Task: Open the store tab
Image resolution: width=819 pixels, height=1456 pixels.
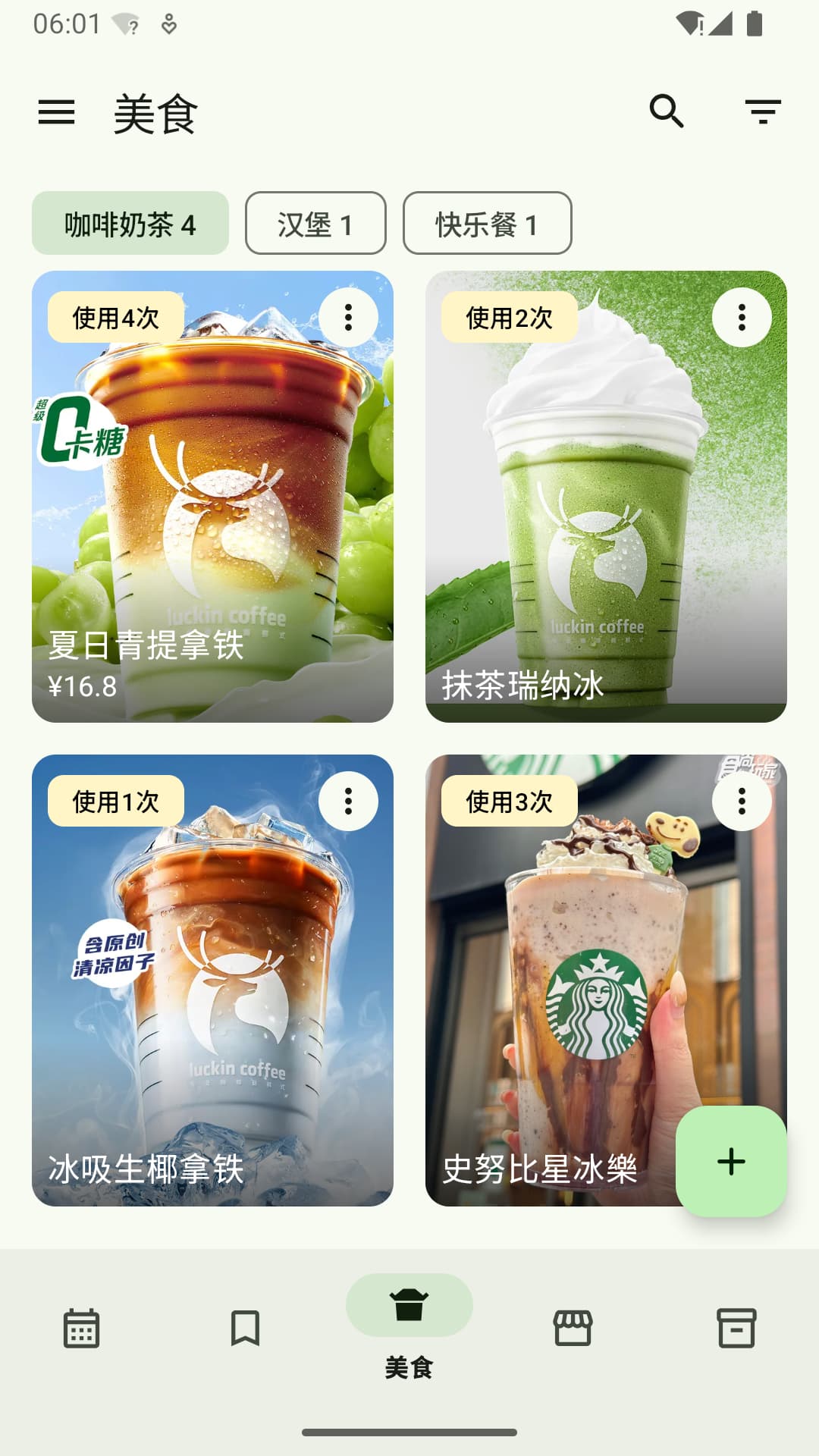Action: point(573,1328)
